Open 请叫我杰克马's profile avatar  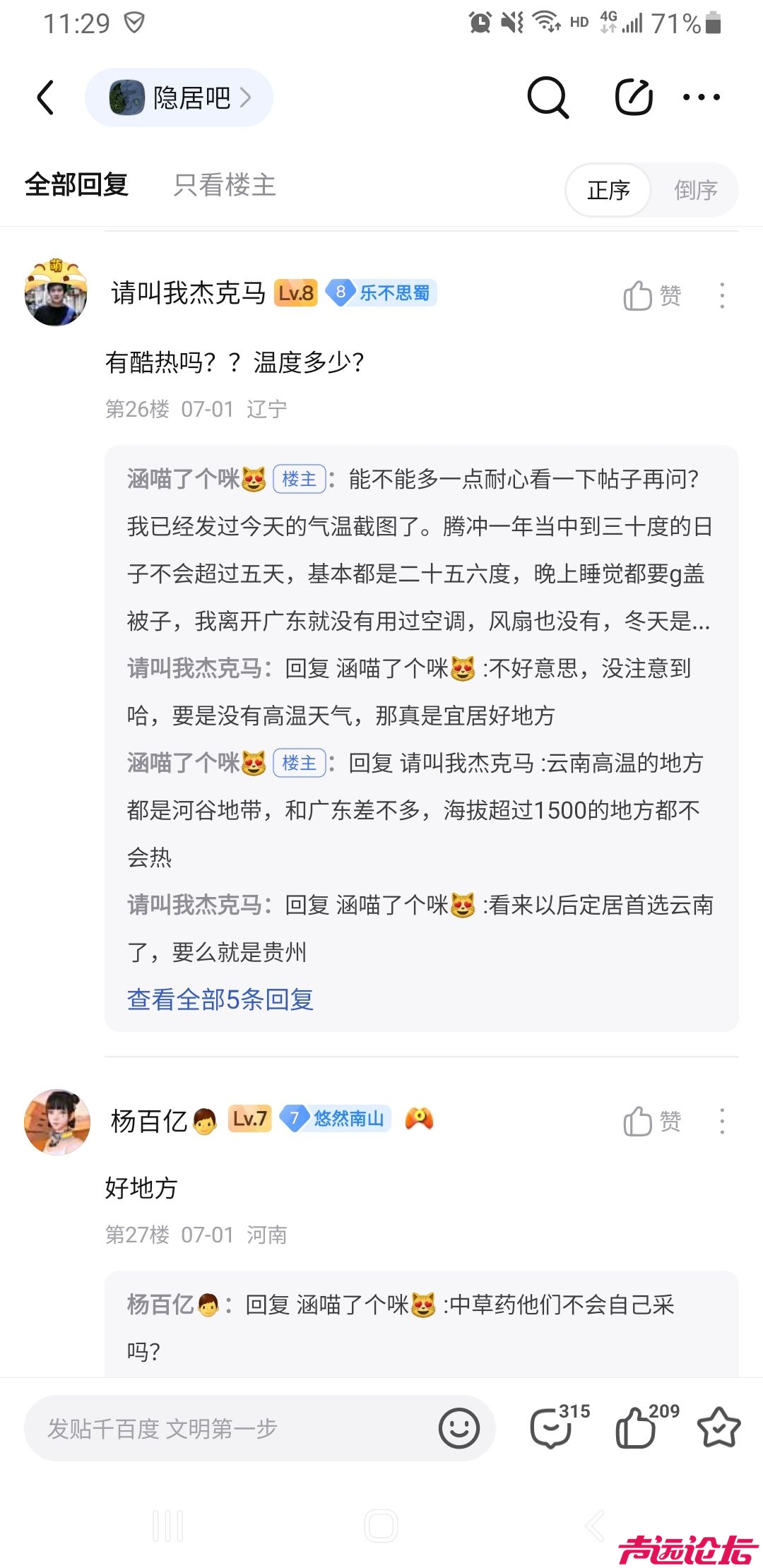pyautogui.click(x=56, y=292)
